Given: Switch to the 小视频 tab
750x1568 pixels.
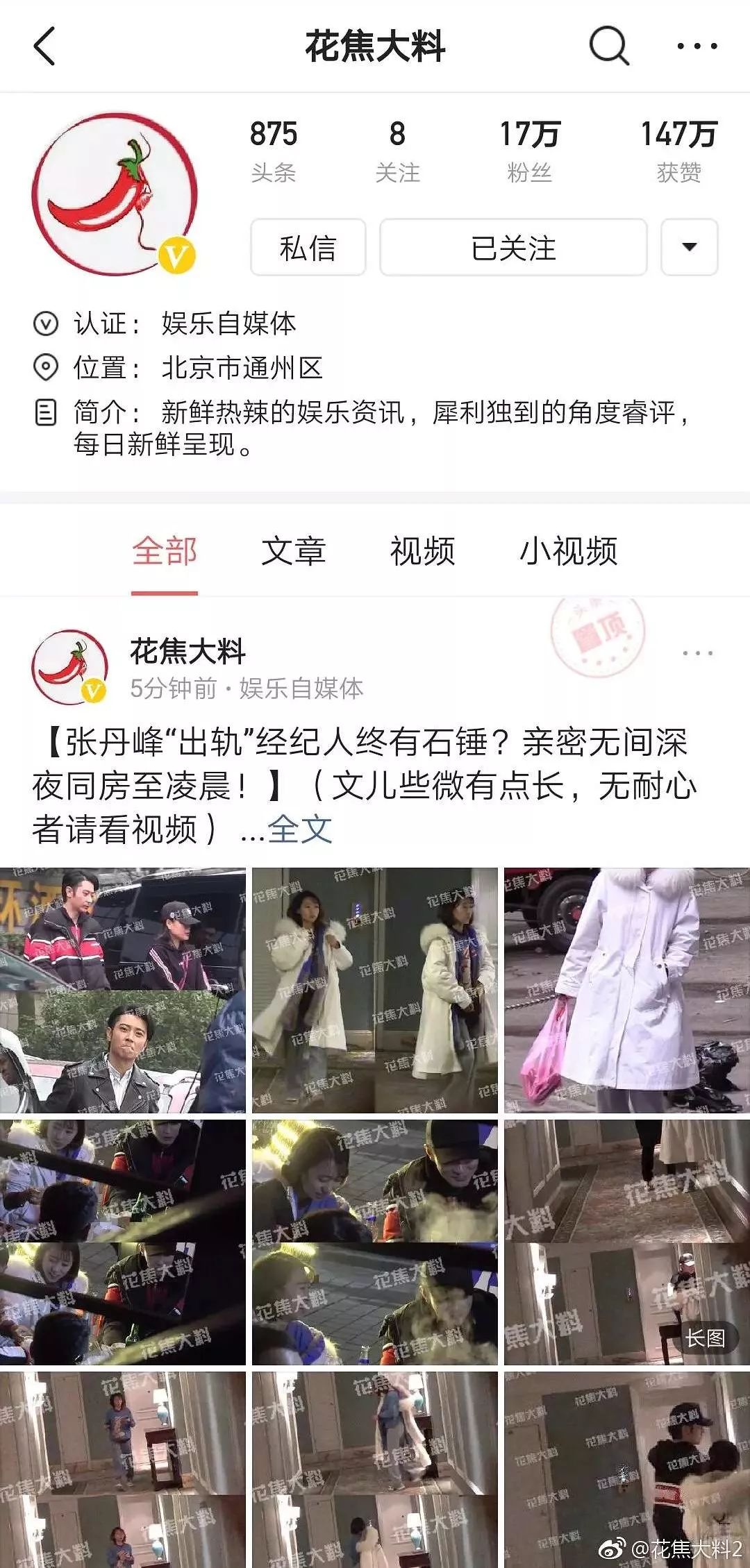Looking at the screenshot, I should pos(568,552).
